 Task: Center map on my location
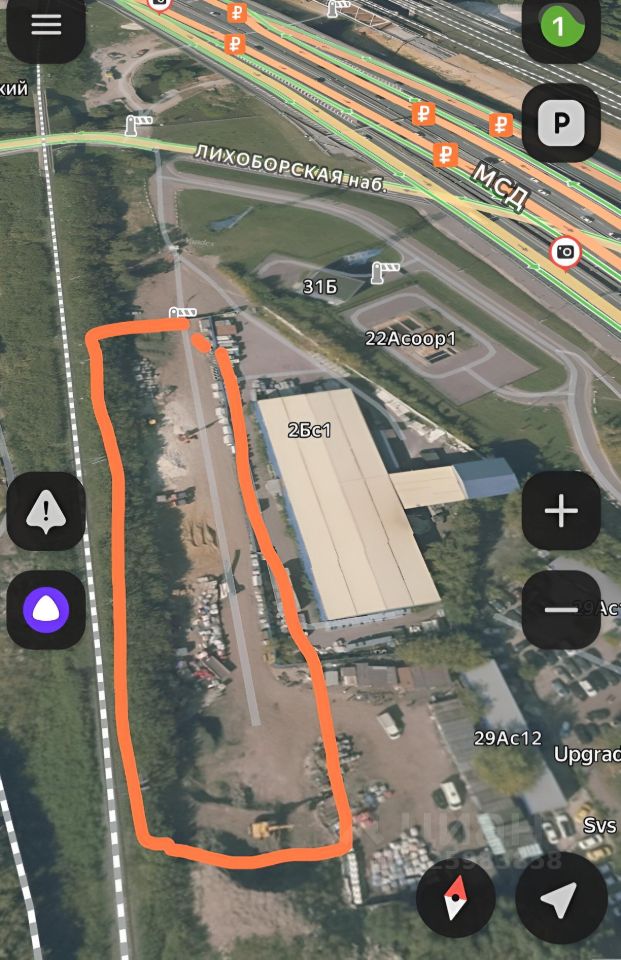561,897
